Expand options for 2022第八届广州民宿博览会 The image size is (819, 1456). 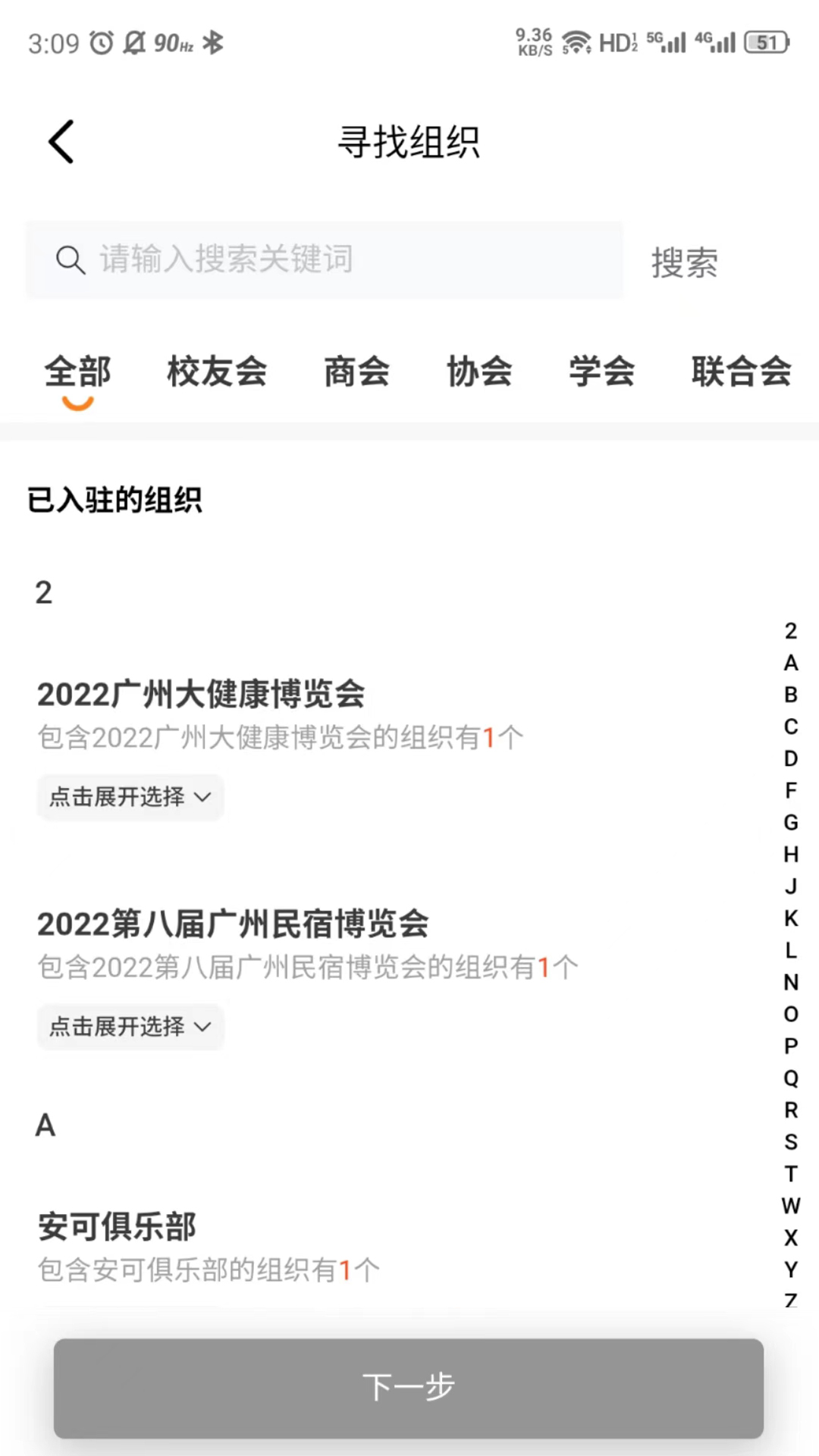point(130,1027)
